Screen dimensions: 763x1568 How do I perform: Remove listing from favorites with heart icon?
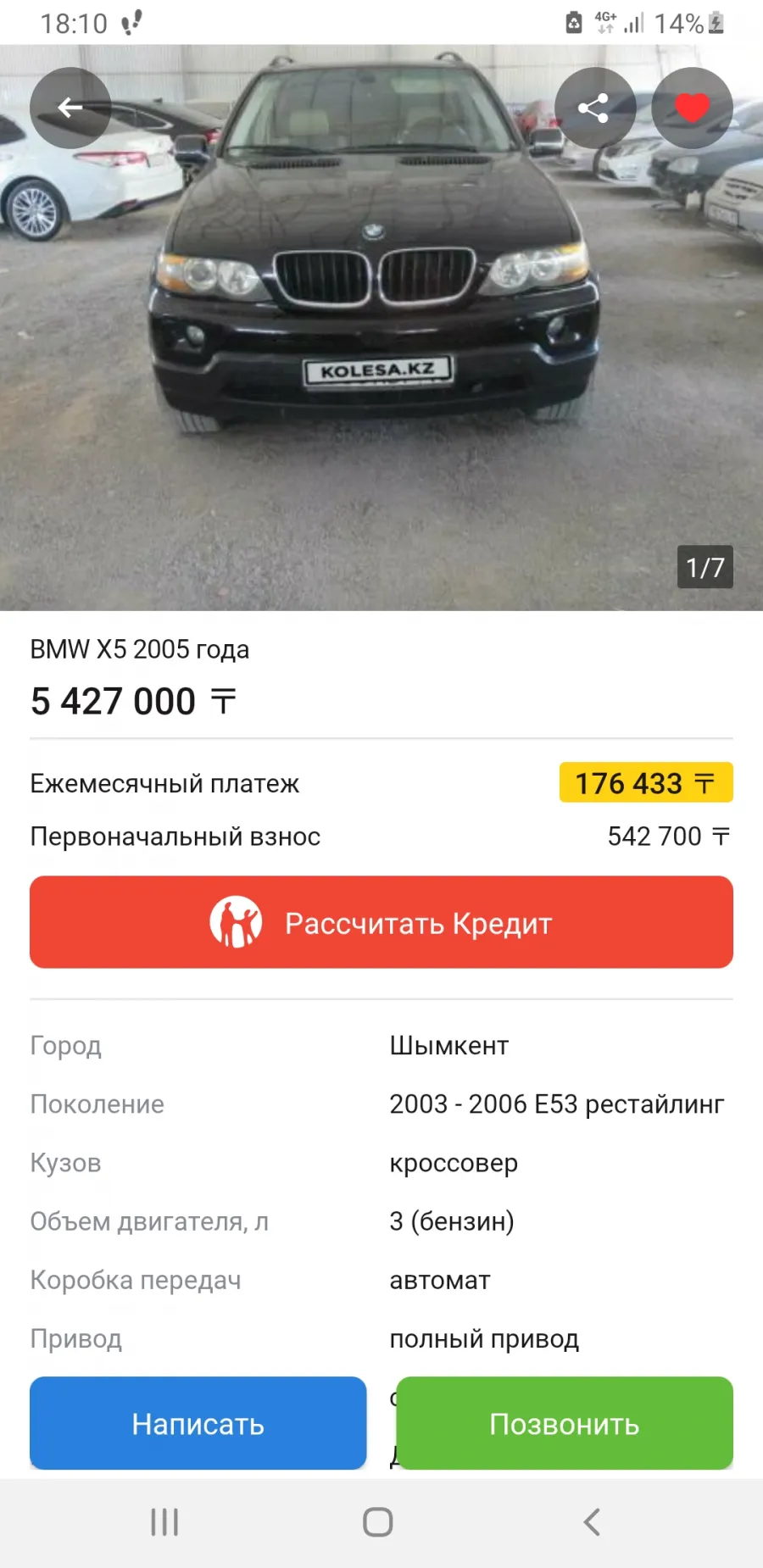point(692,108)
